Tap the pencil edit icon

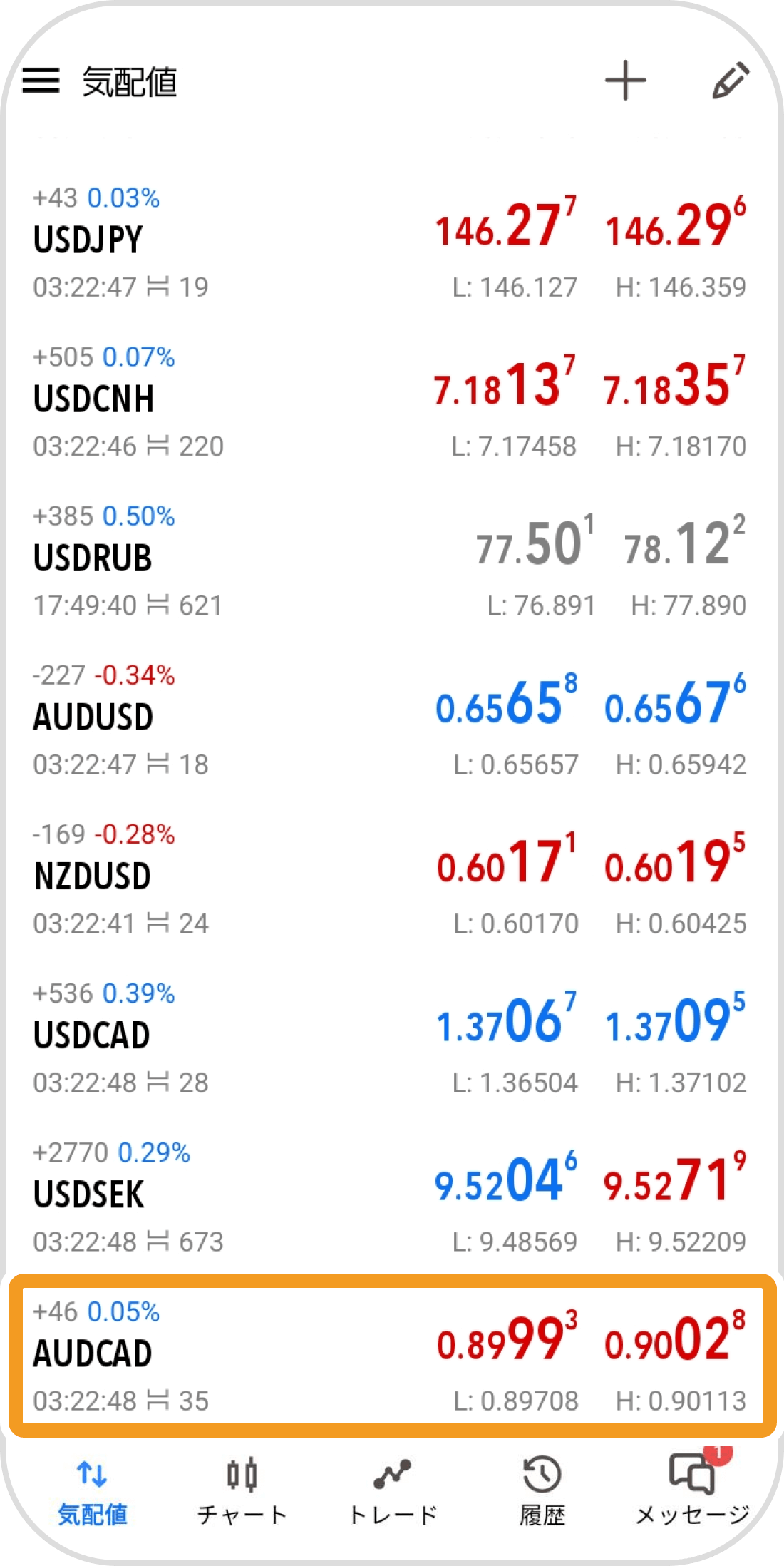(731, 81)
